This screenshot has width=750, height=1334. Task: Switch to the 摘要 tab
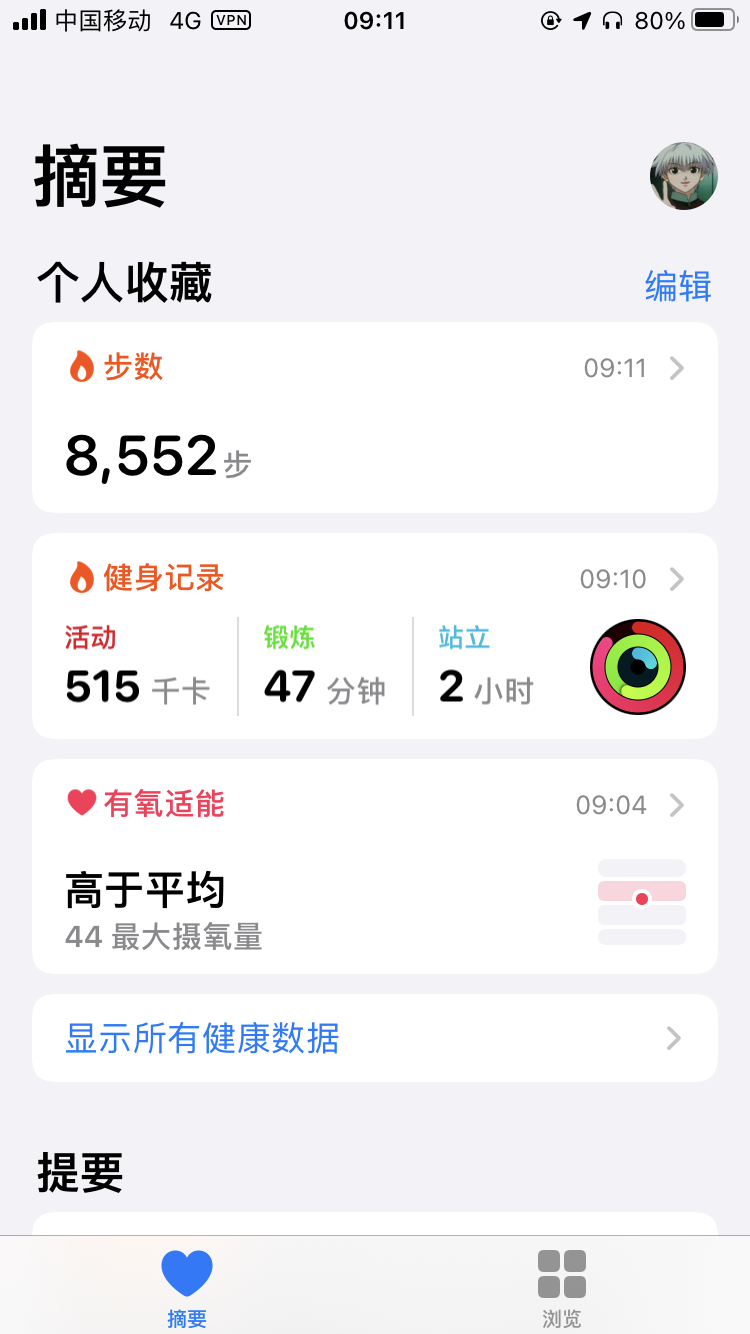187,1287
